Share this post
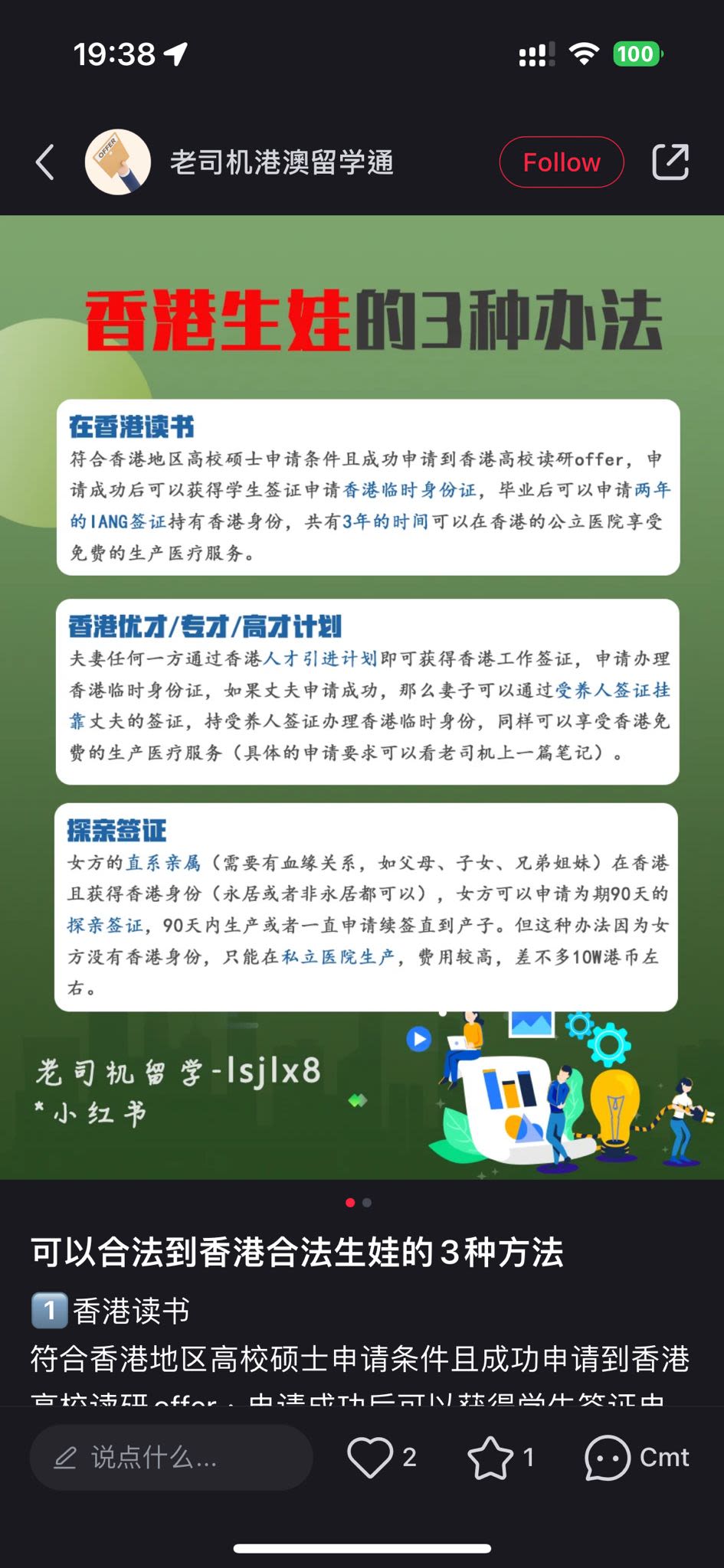 click(670, 162)
